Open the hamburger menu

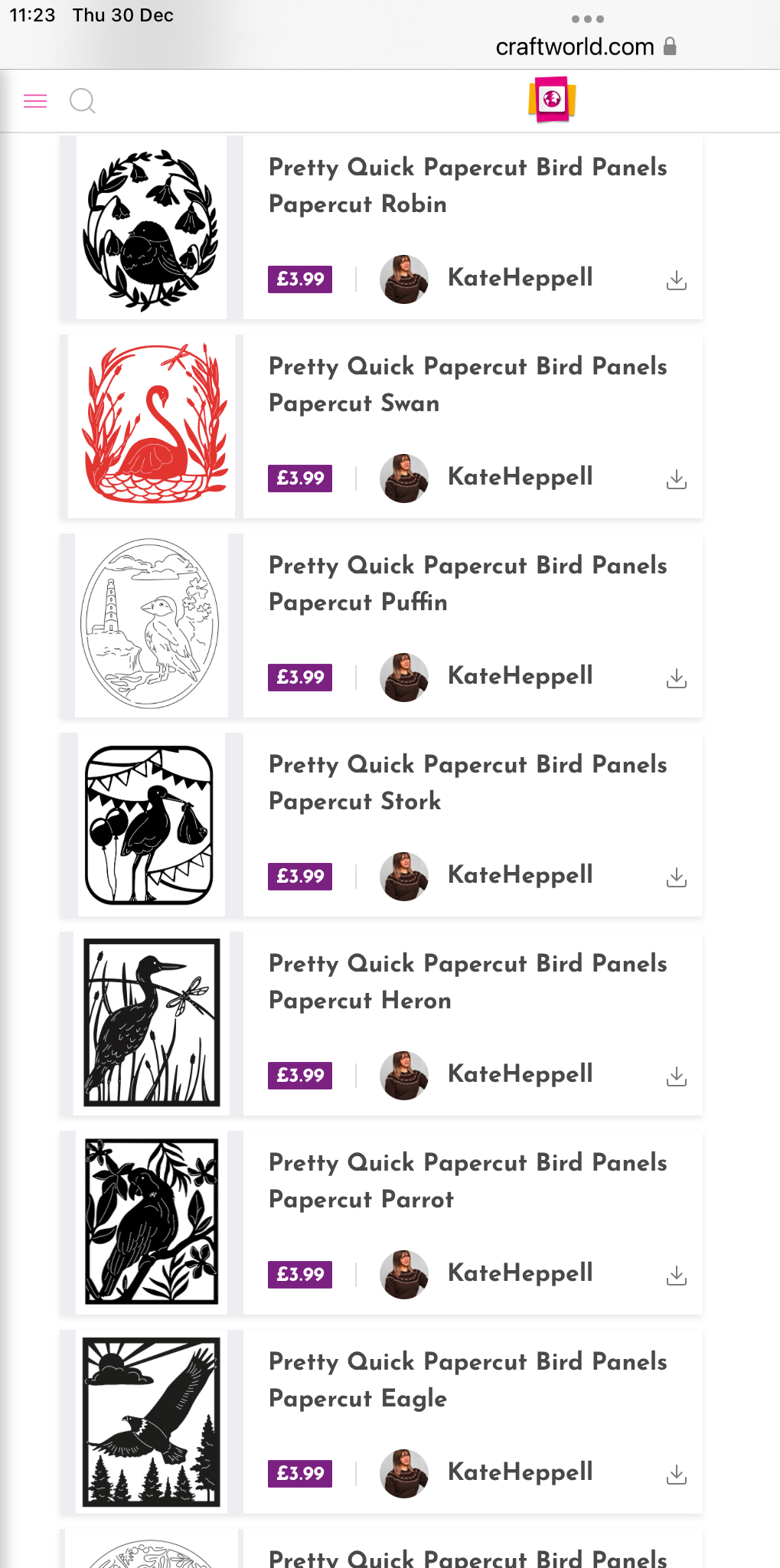(x=35, y=101)
